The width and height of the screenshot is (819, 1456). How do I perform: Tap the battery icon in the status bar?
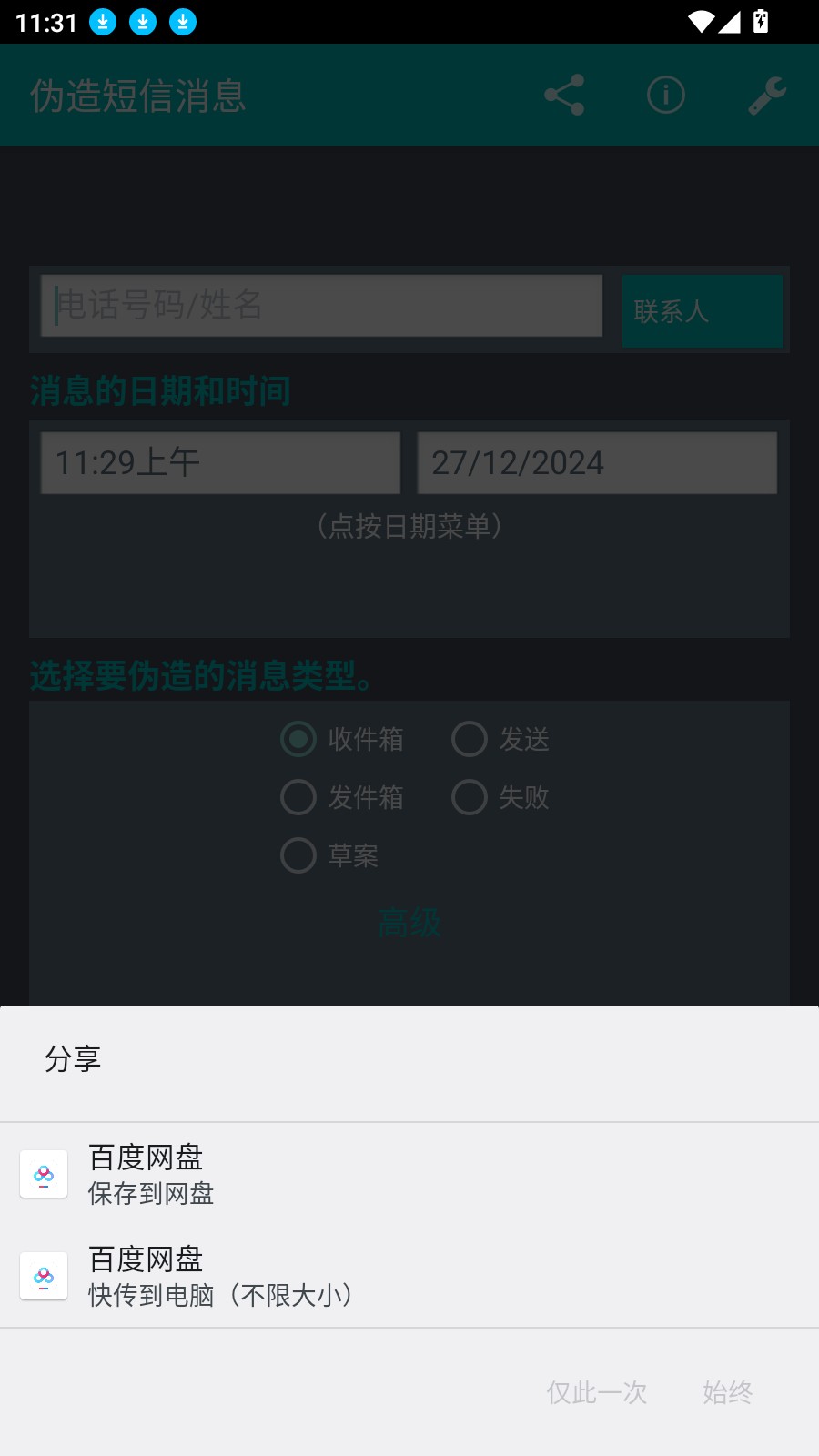coord(763,22)
